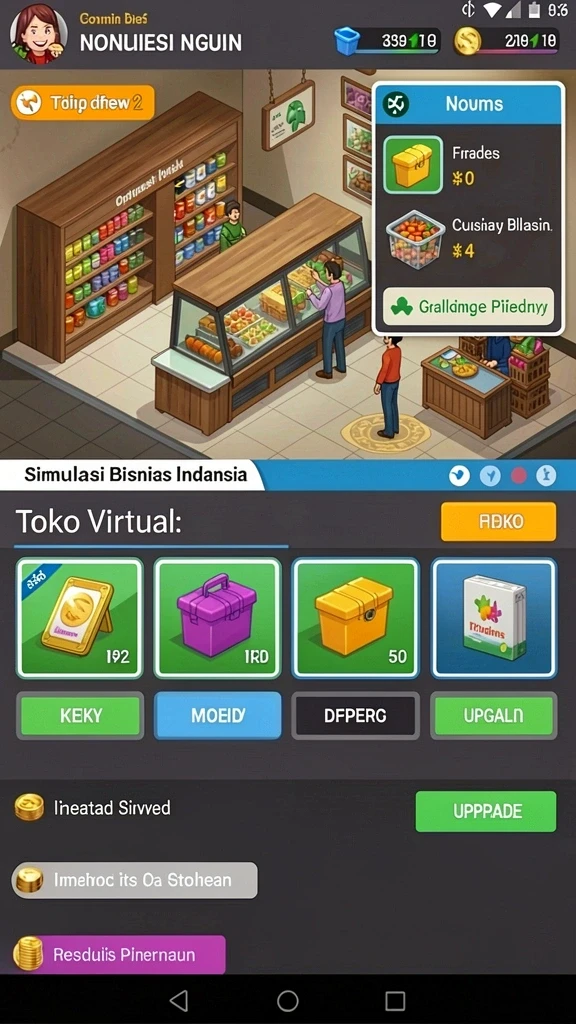Image resolution: width=576 pixels, height=1024 pixels.
Task: Open the purple toolbox item tile
Action: click(217, 618)
